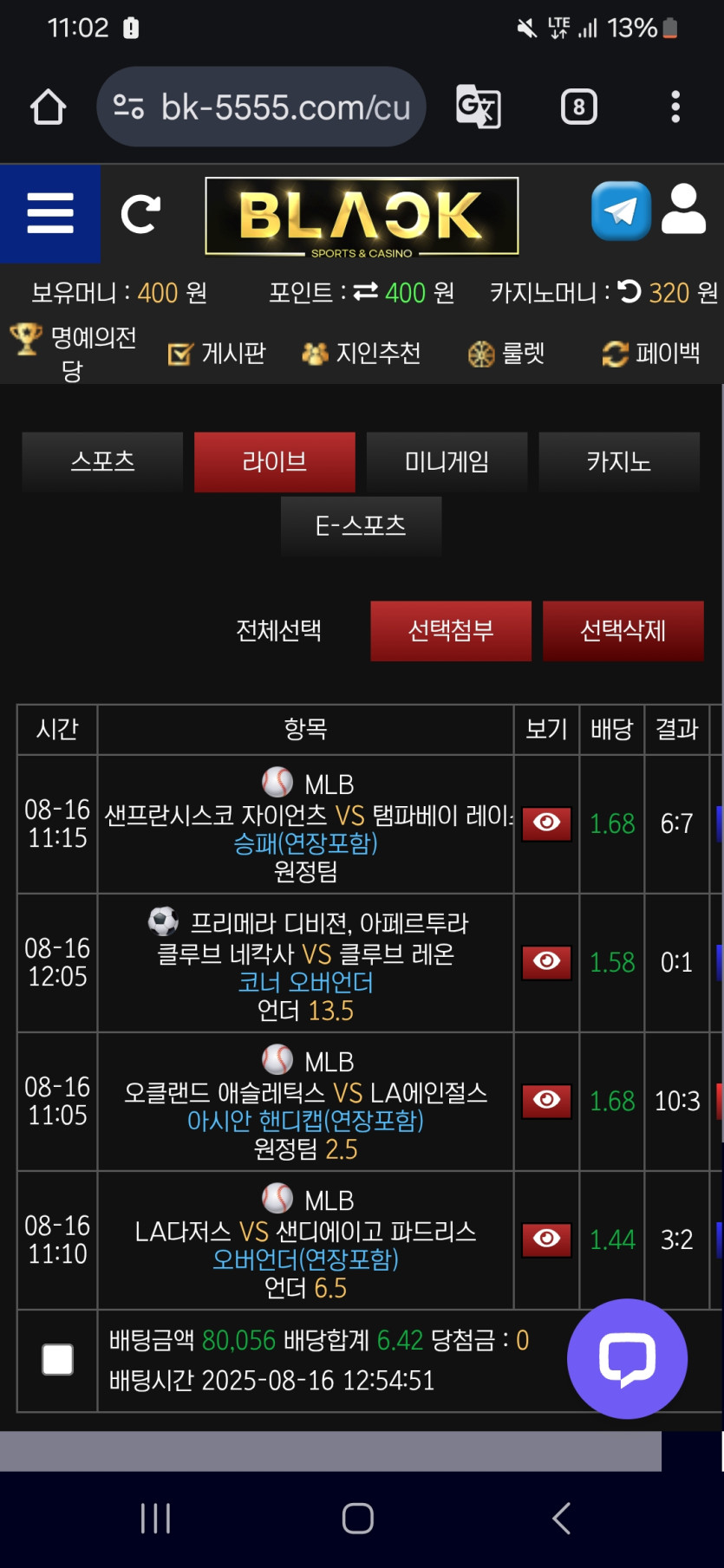Open the E-스포츠 tab

361,526
